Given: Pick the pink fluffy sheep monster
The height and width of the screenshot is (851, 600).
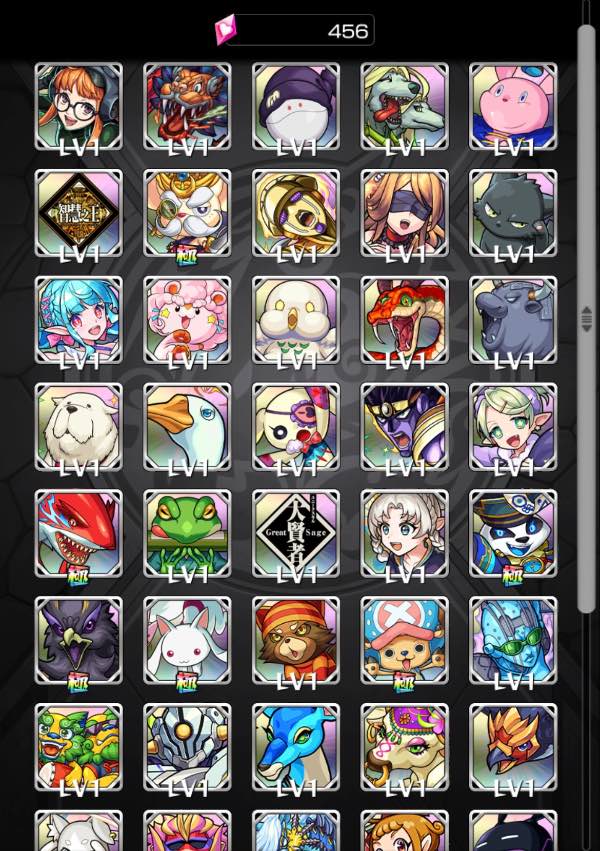Looking at the screenshot, I should [x=187, y=320].
